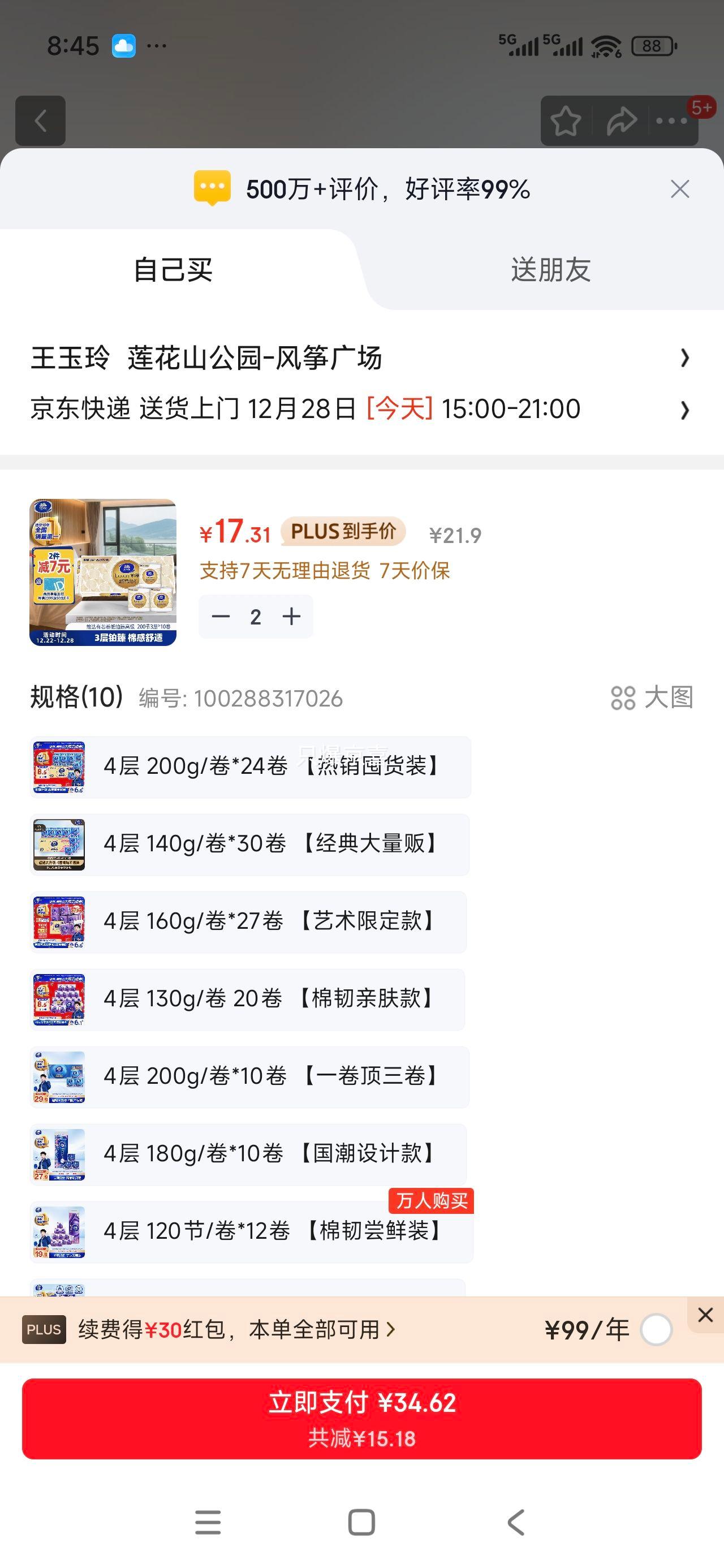The height and width of the screenshot is (1568, 724).
Task: Select the 自己买 tab
Action: pos(173,270)
